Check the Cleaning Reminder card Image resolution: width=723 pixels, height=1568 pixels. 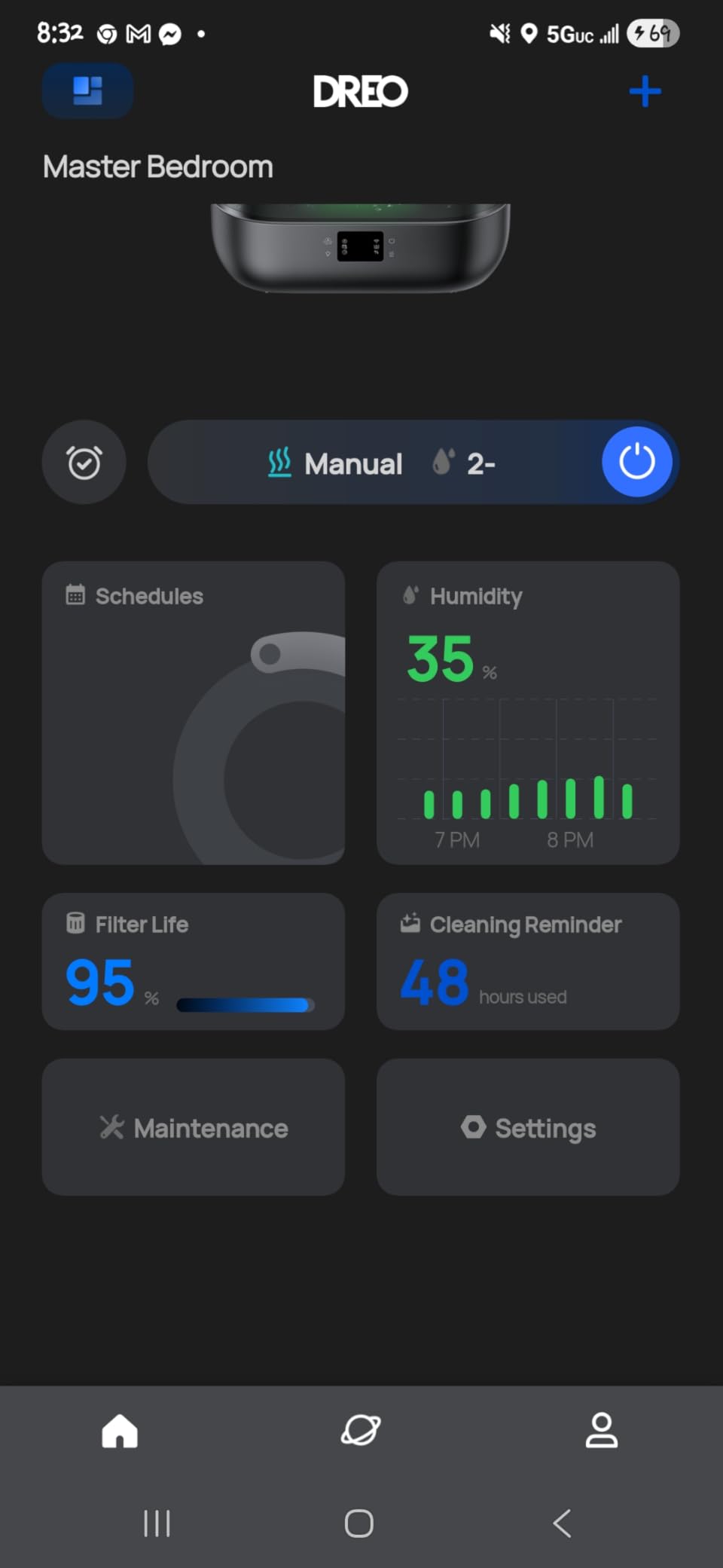[x=528, y=961]
